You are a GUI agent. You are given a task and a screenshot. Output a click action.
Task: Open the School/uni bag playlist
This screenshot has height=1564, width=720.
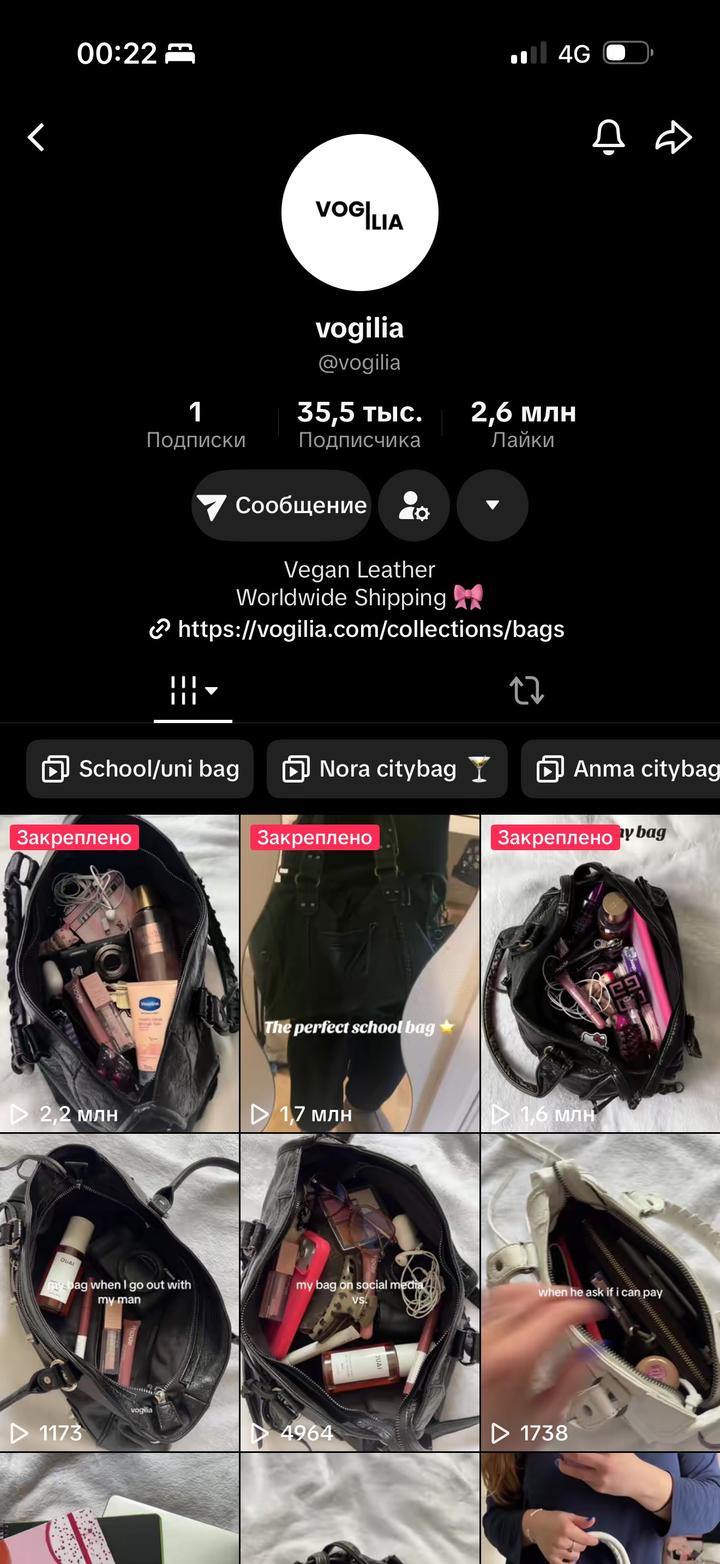point(140,769)
